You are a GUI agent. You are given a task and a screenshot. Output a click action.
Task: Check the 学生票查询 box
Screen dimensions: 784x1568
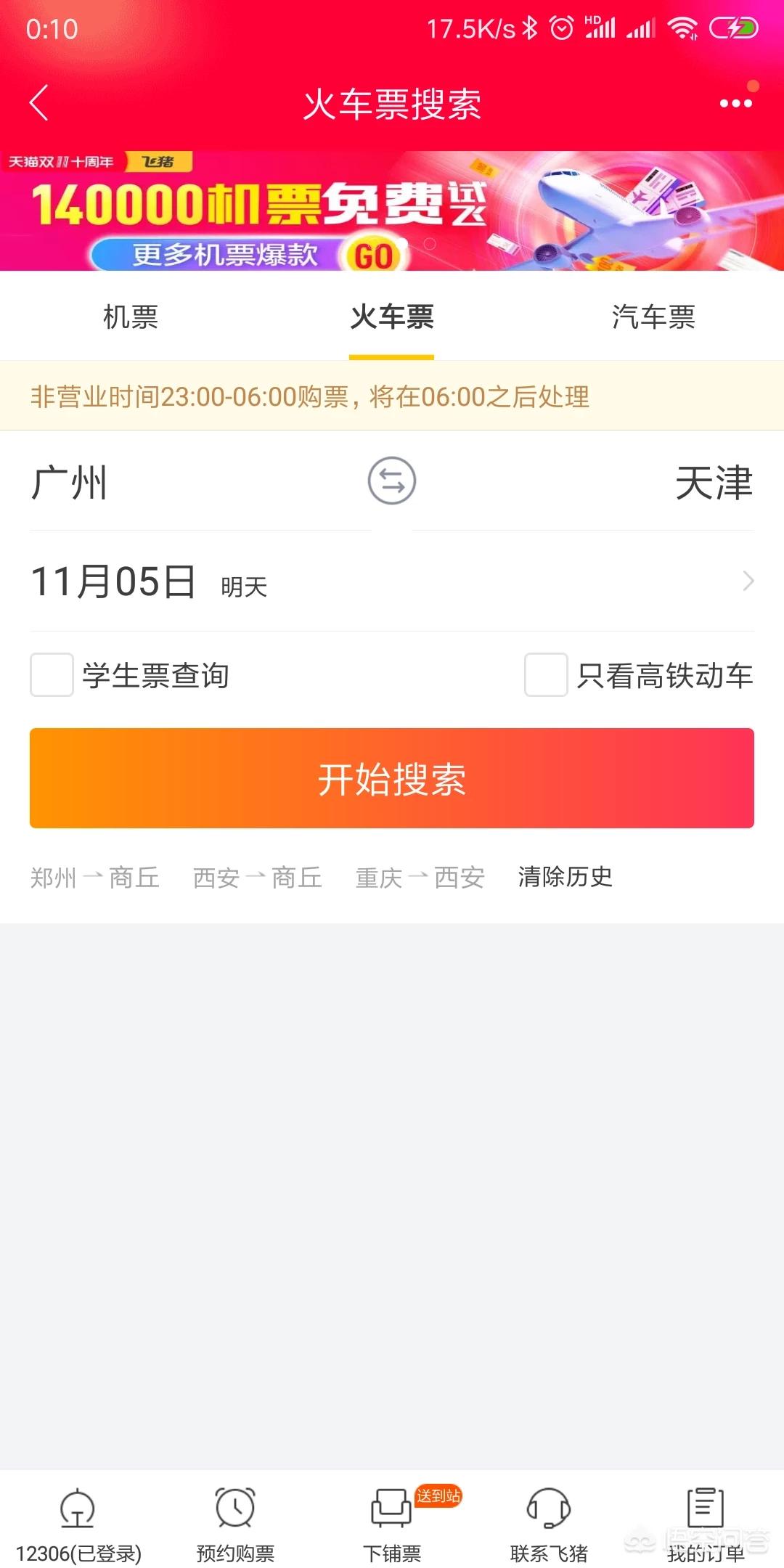point(52,675)
